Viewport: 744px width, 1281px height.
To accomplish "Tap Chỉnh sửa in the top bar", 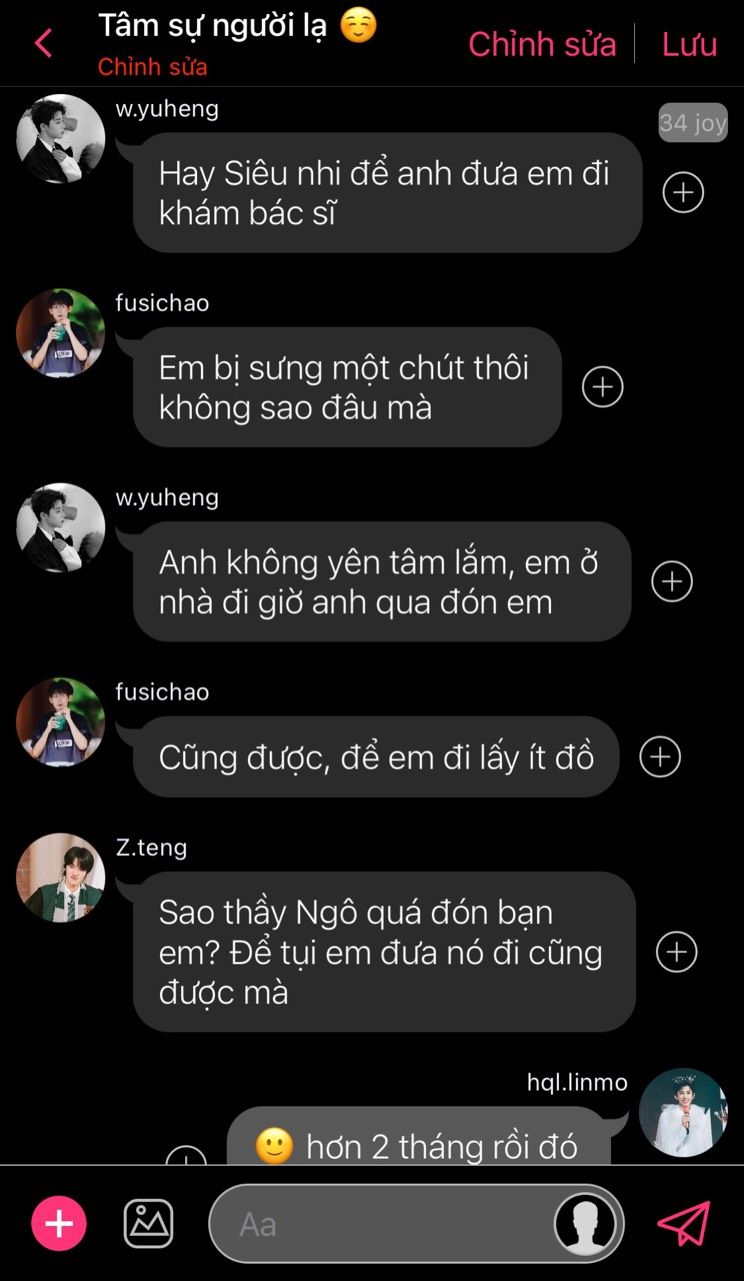I will point(541,44).
